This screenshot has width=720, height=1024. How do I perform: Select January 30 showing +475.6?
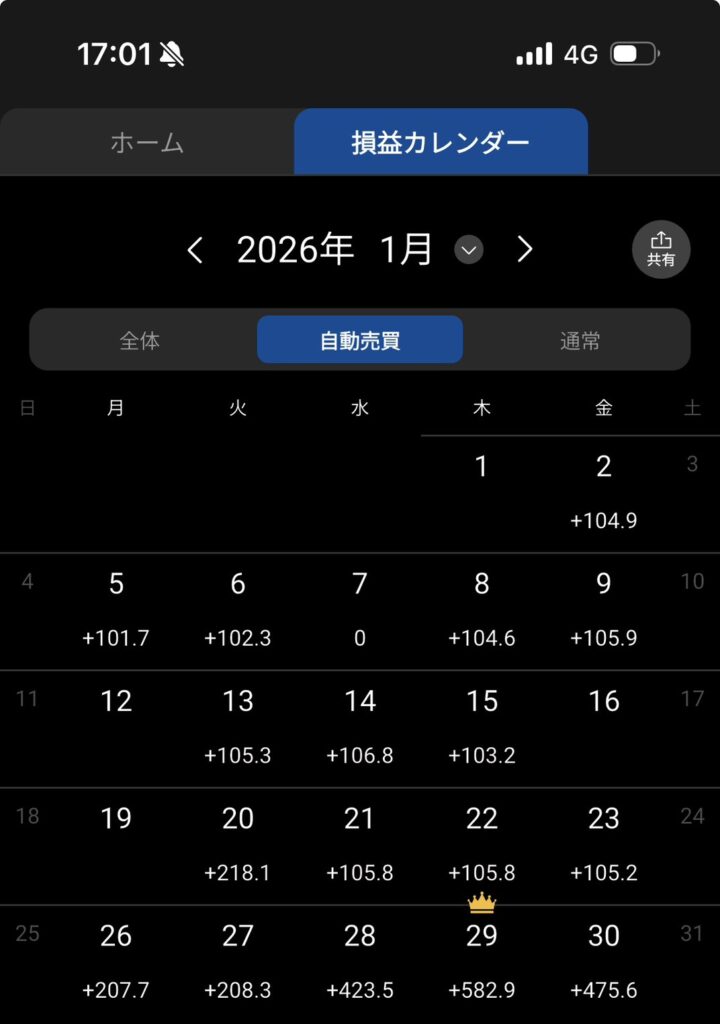click(x=603, y=958)
